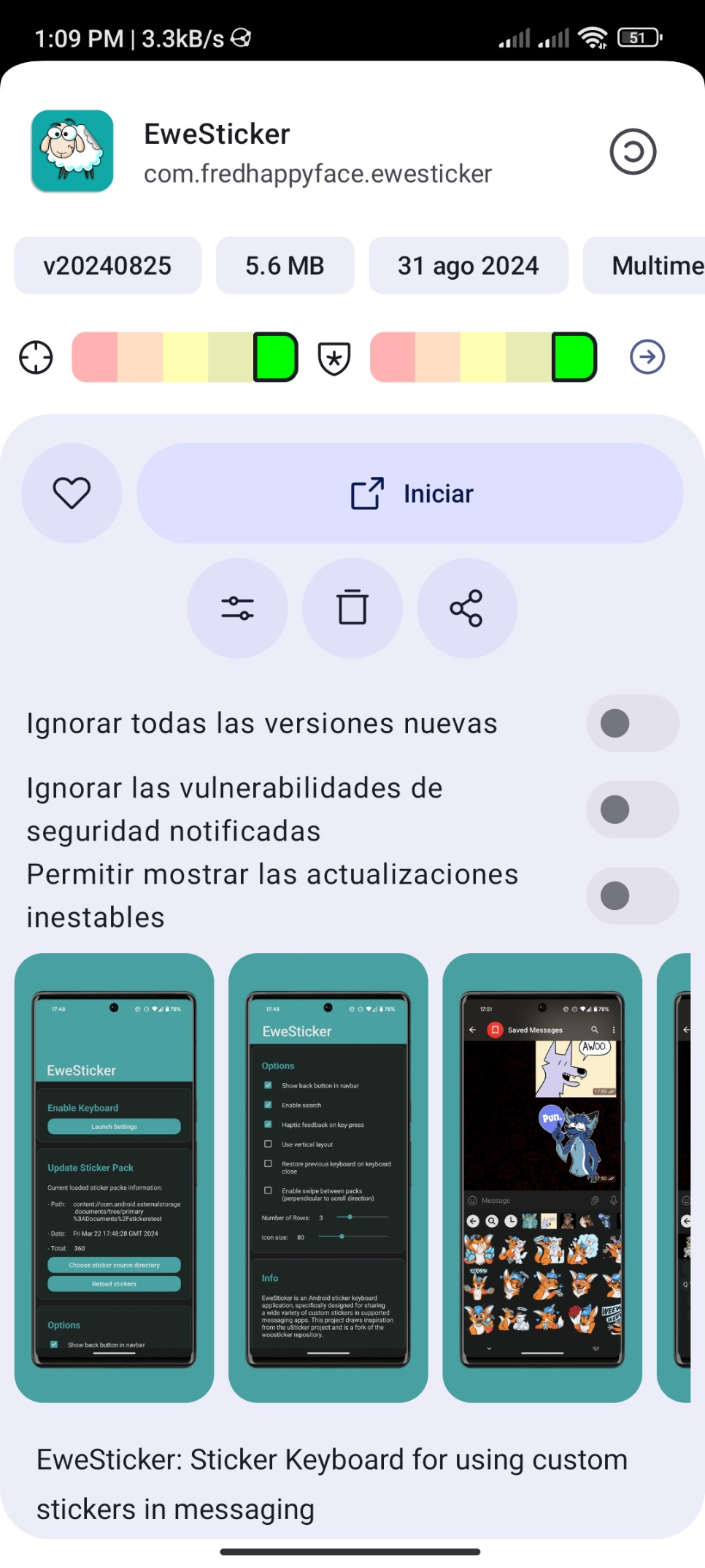705x1568 pixels.
Task: Open the Saved Messages stickers screenshot
Action: tap(542, 1177)
